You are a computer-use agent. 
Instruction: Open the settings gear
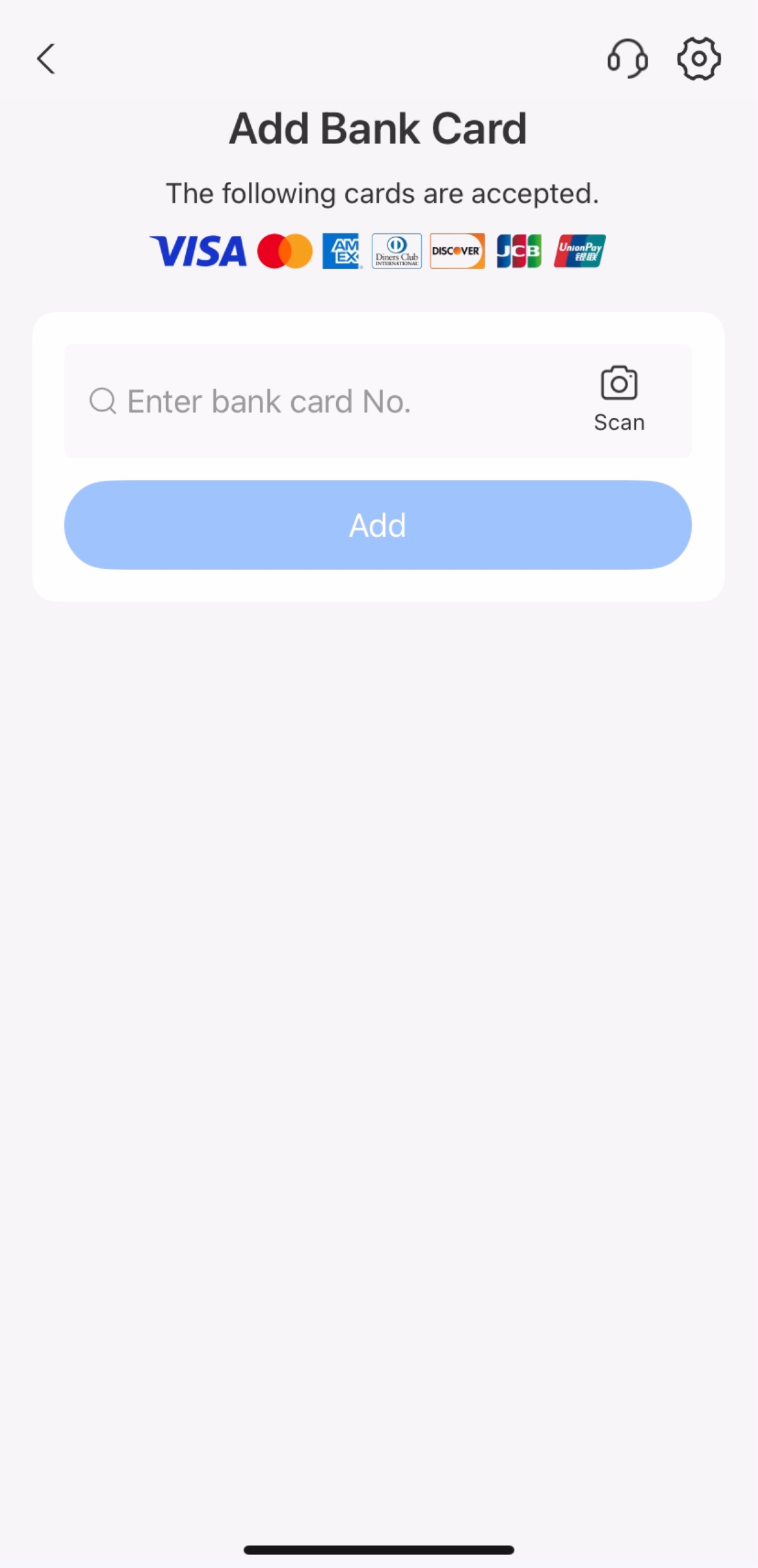(699, 59)
